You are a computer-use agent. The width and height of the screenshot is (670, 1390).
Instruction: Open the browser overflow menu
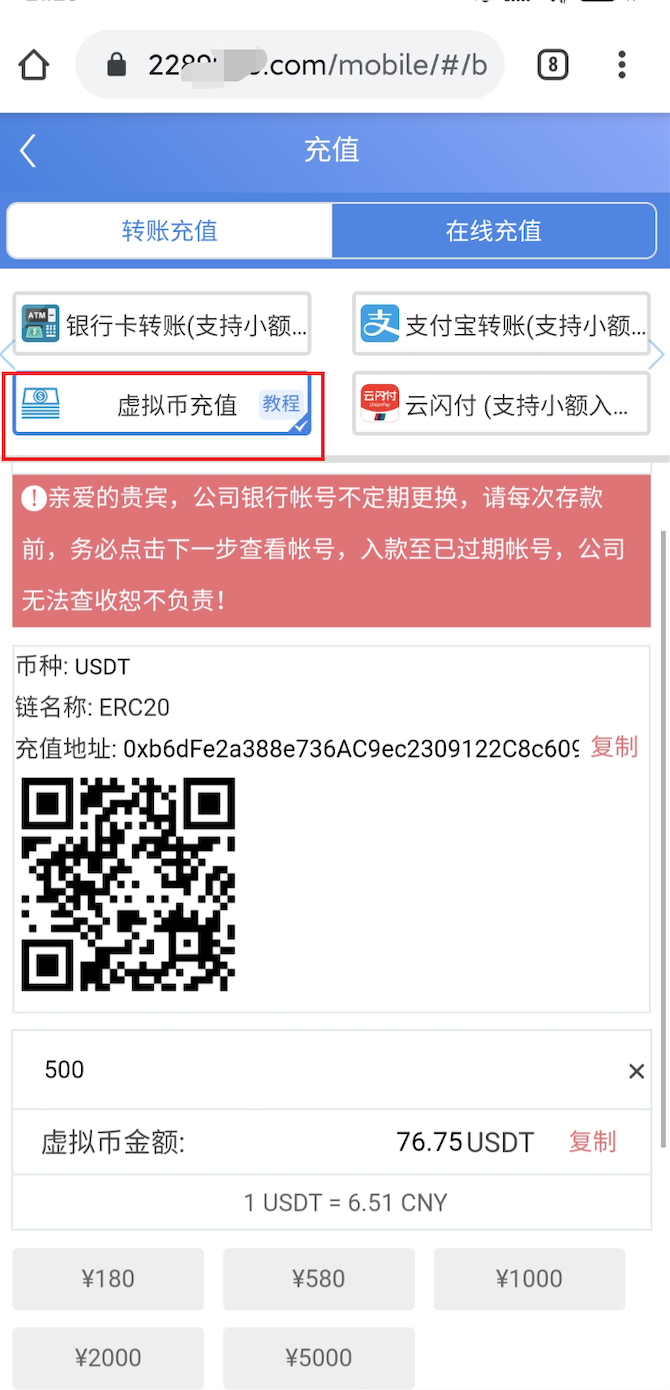pos(622,66)
